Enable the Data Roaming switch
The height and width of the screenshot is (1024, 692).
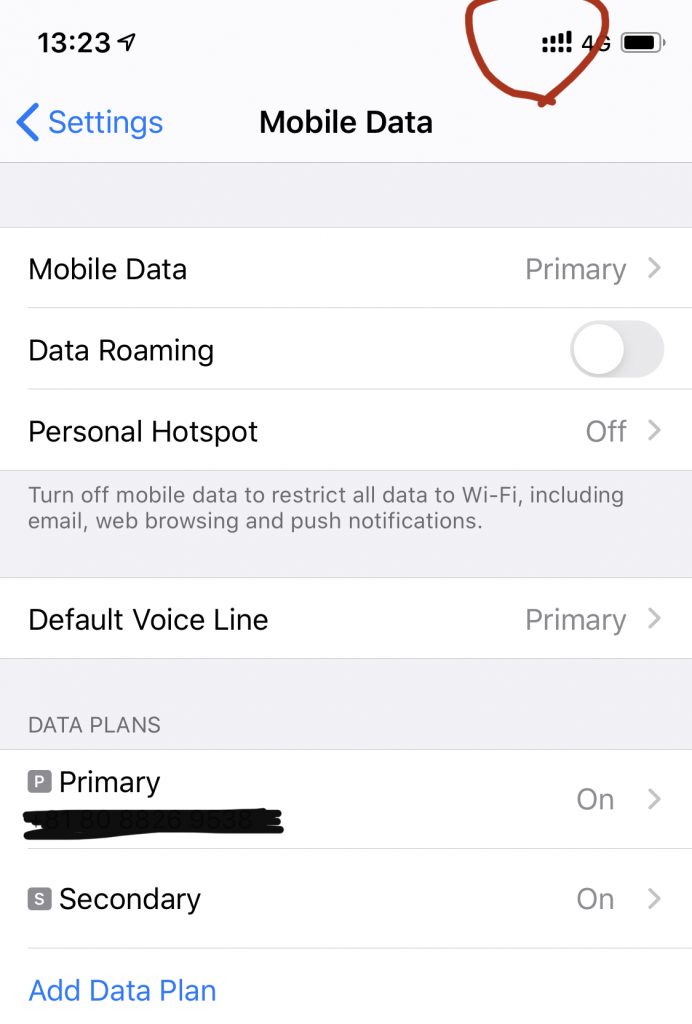pyautogui.click(x=616, y=350)
